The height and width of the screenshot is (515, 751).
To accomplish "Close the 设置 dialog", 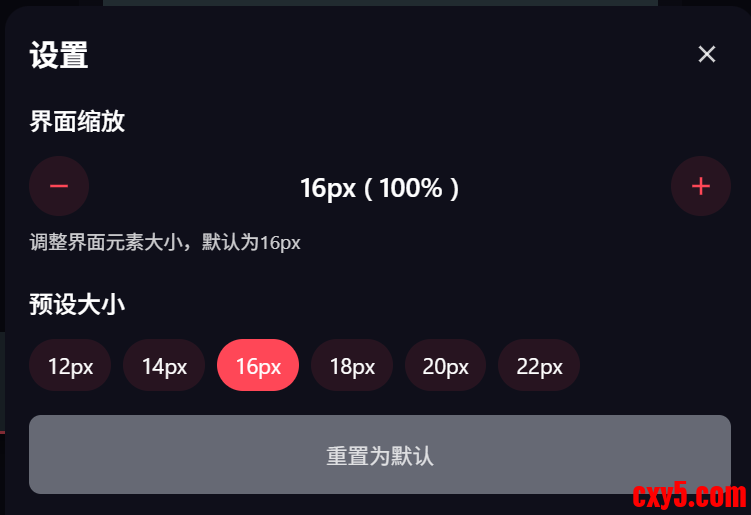I will (x=707, y=54).
